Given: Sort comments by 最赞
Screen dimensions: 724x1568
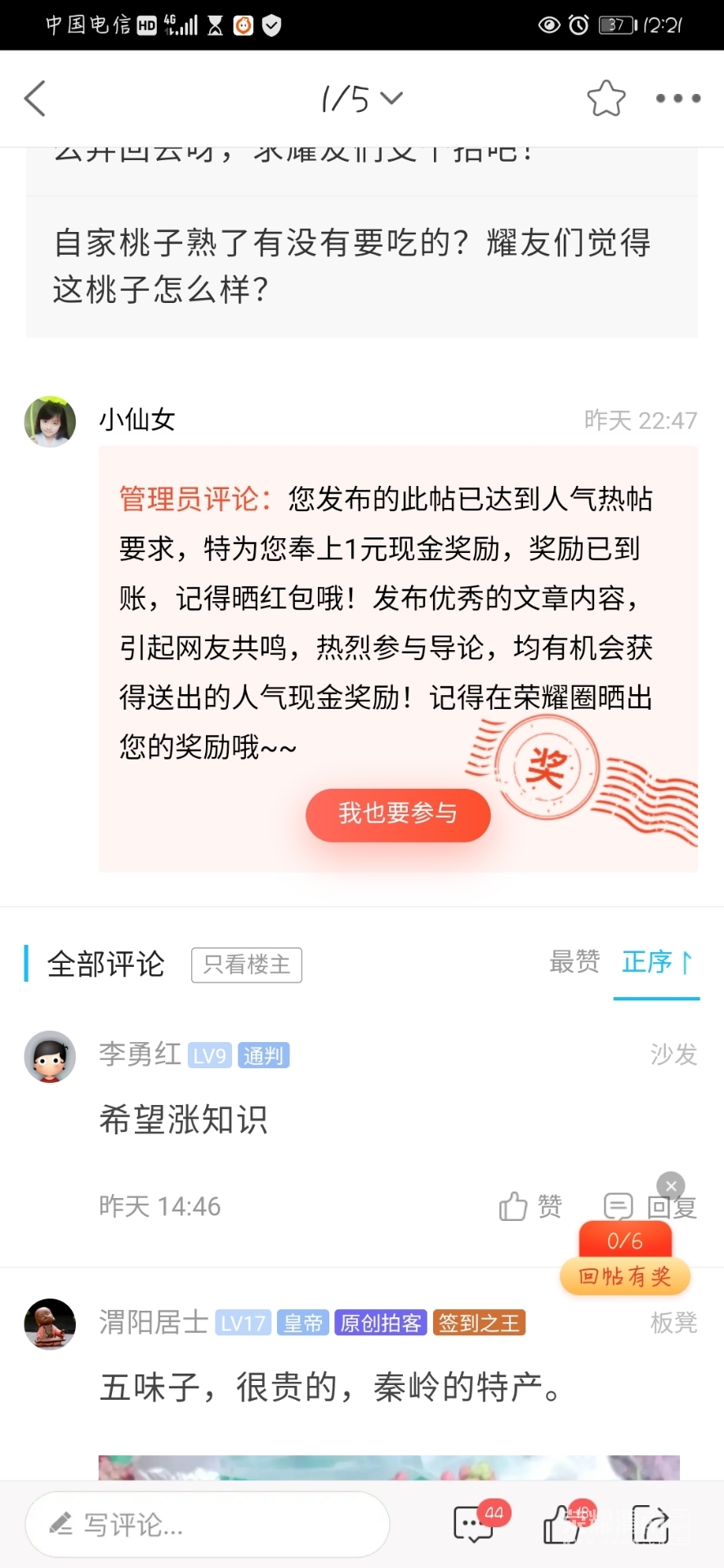Looking at the screenshot, I should coord(574,962).
